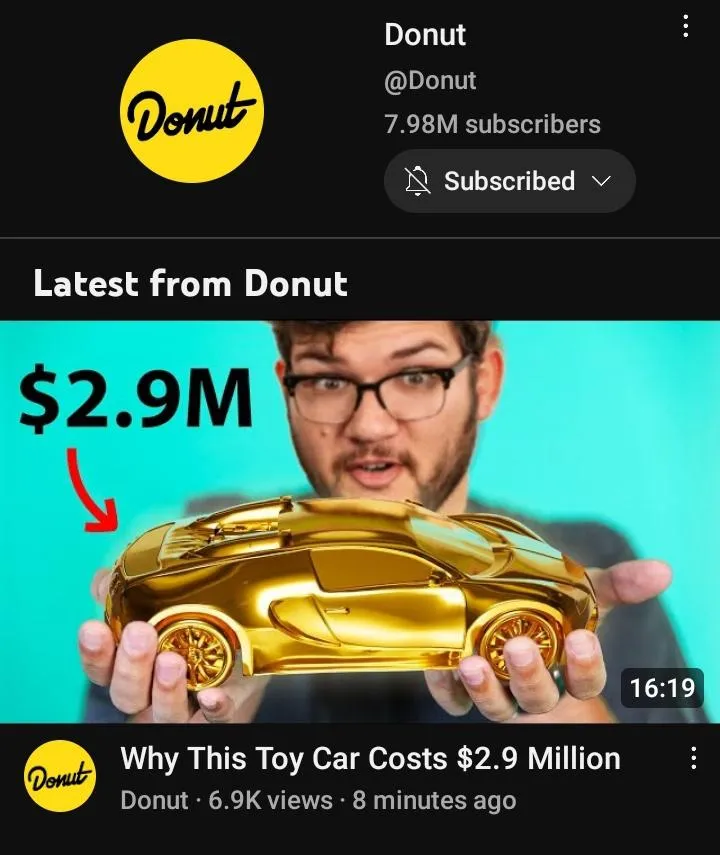Expand the Subscribed notification dropdown

pyautogui.click(x=509, y=181)
